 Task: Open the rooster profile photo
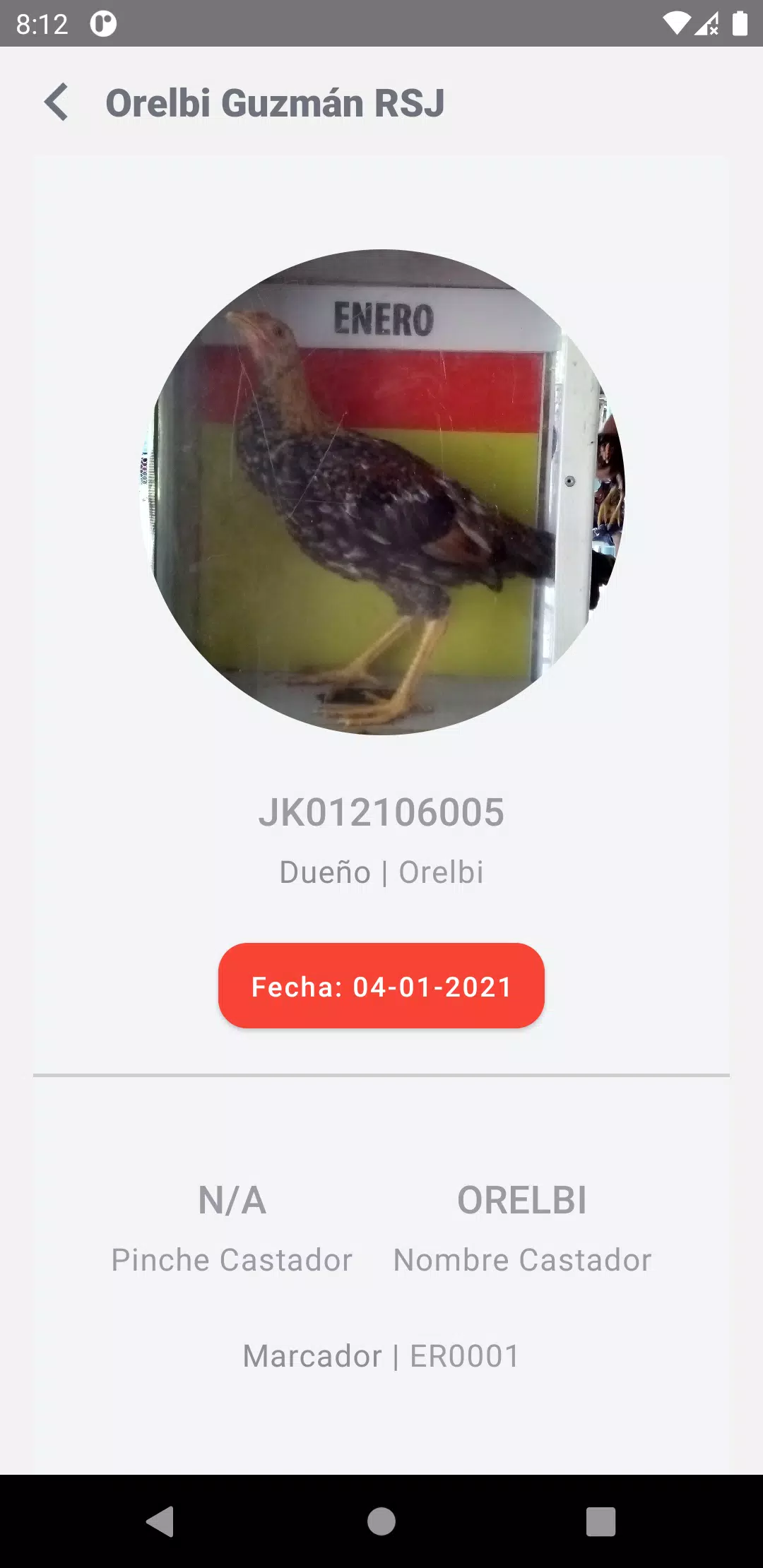point(381,492)
